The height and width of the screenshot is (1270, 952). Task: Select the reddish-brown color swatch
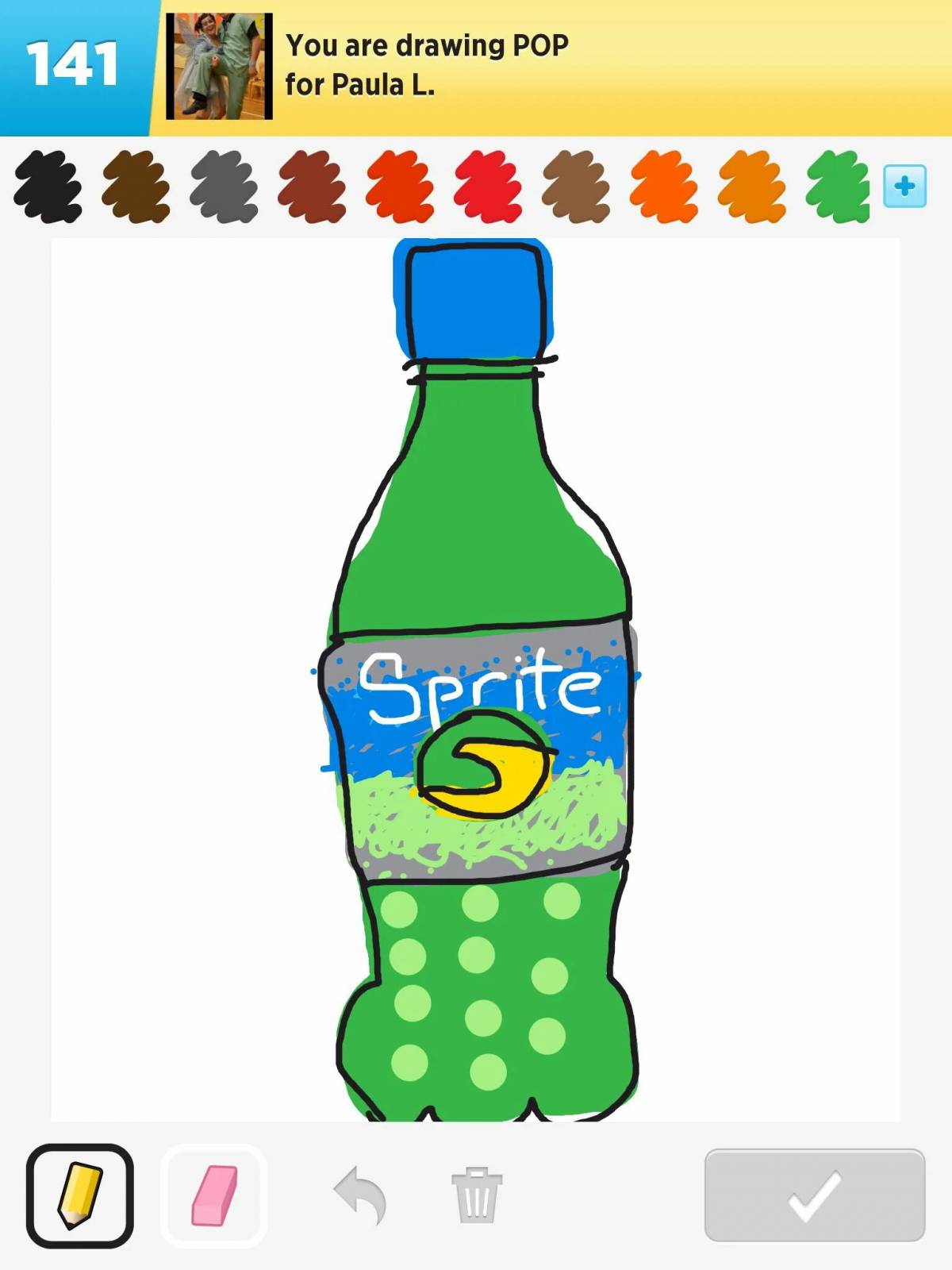(x=312, y=187)
